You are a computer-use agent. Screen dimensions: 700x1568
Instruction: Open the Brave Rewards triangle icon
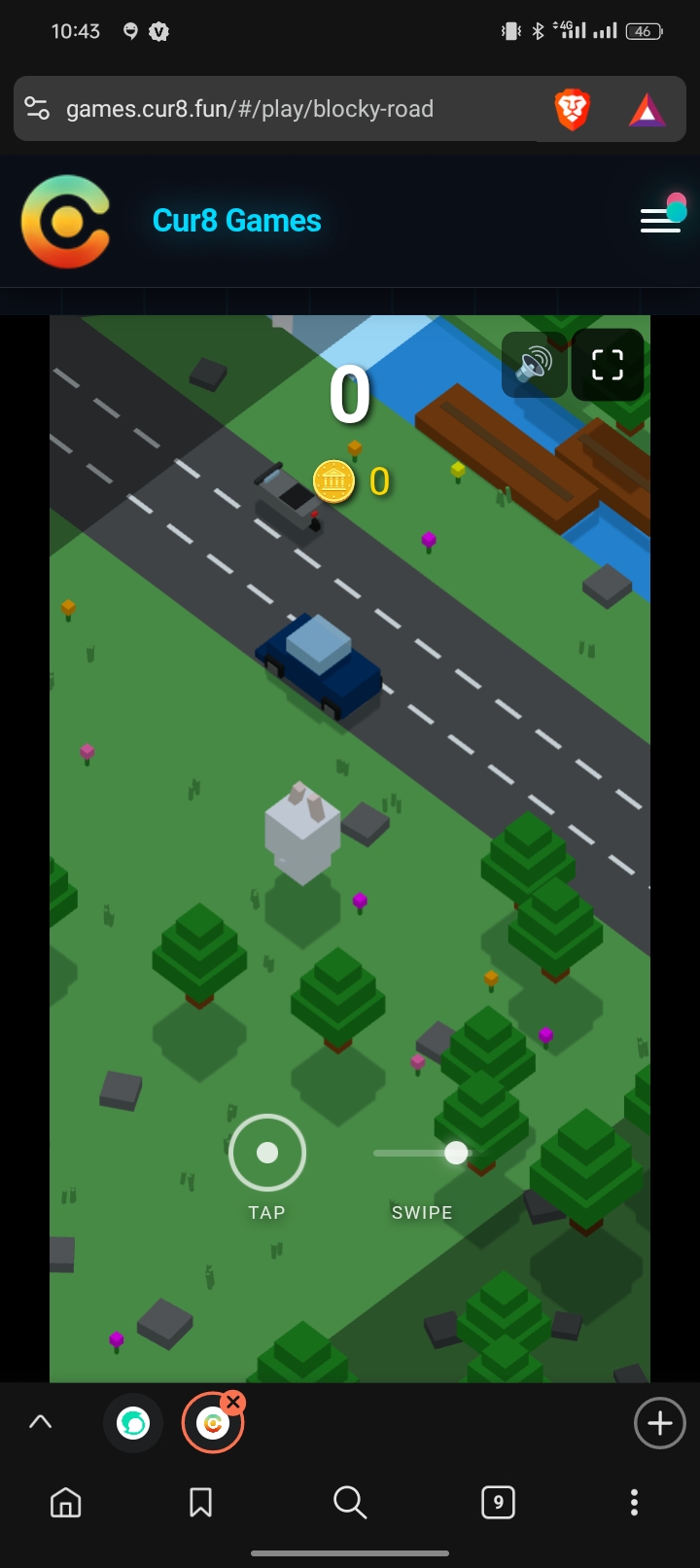[x=647, y=111]
